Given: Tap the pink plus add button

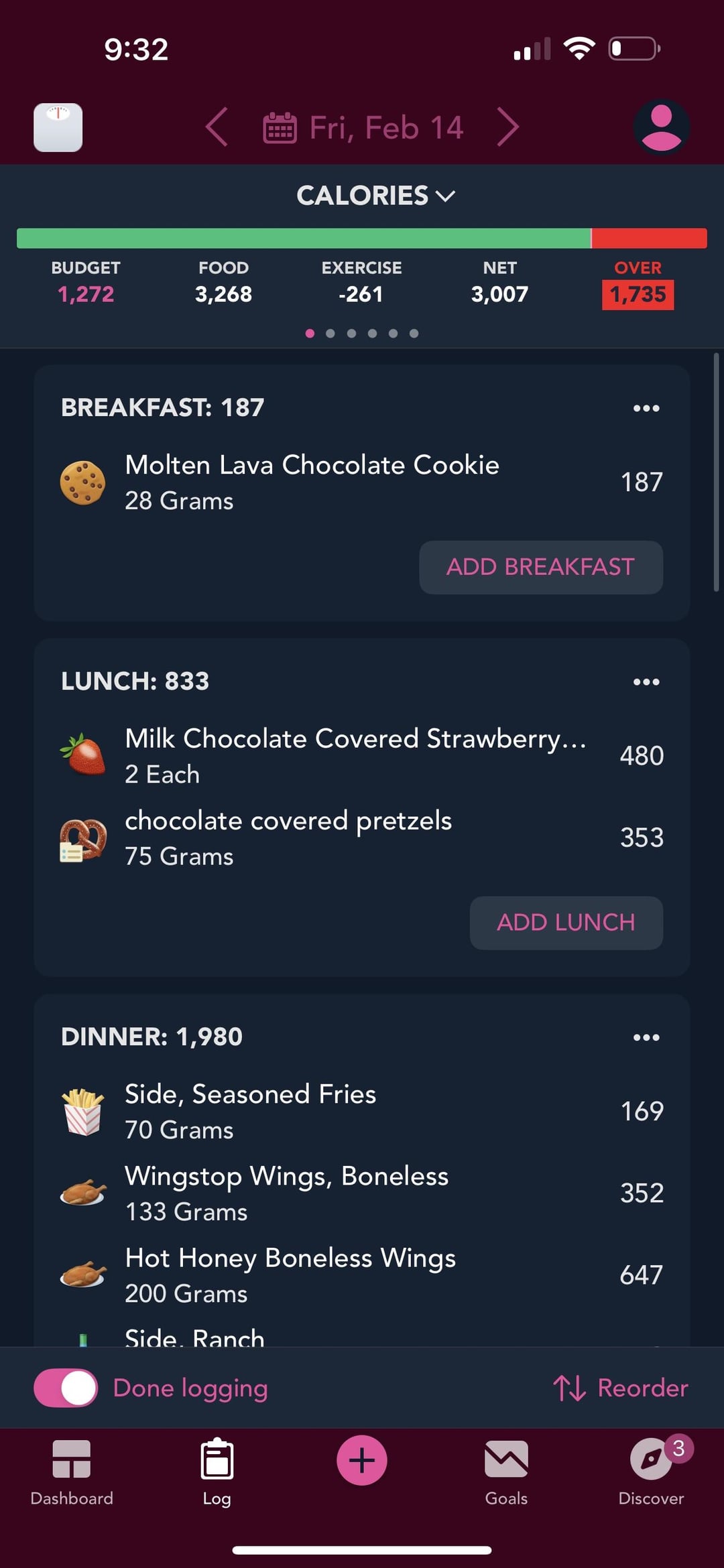Looking at the screenshot, I should 361,1460.
